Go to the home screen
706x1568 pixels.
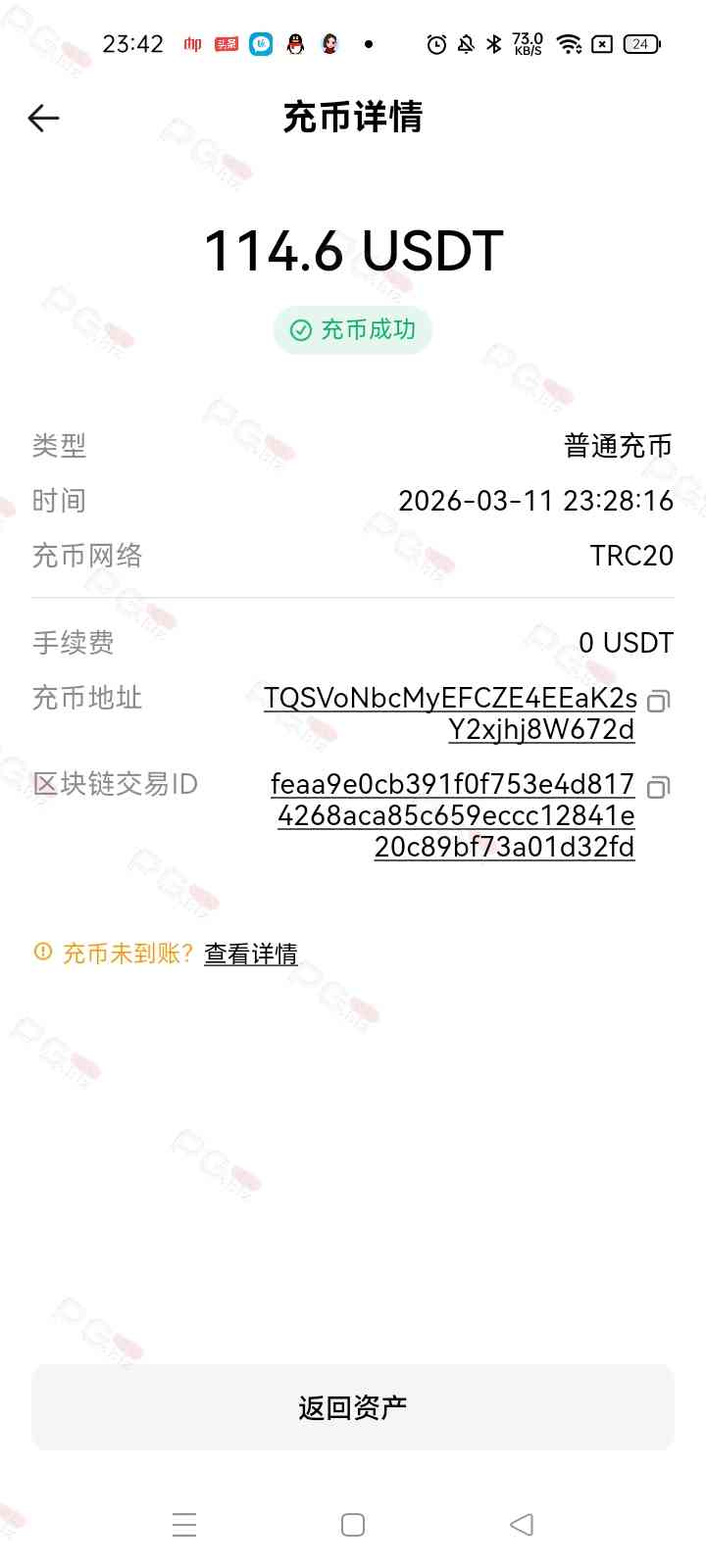click(353, 1525)
